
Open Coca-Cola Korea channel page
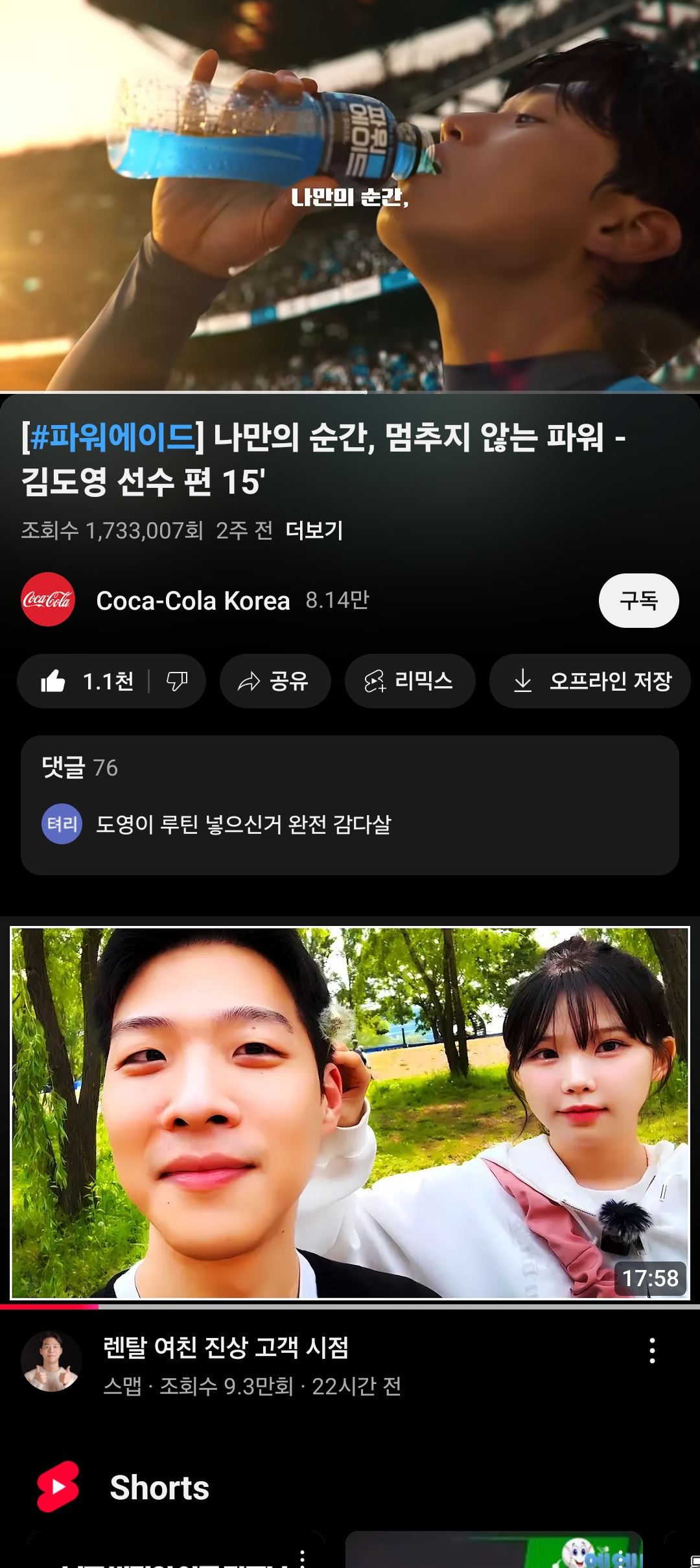point(192,601)
